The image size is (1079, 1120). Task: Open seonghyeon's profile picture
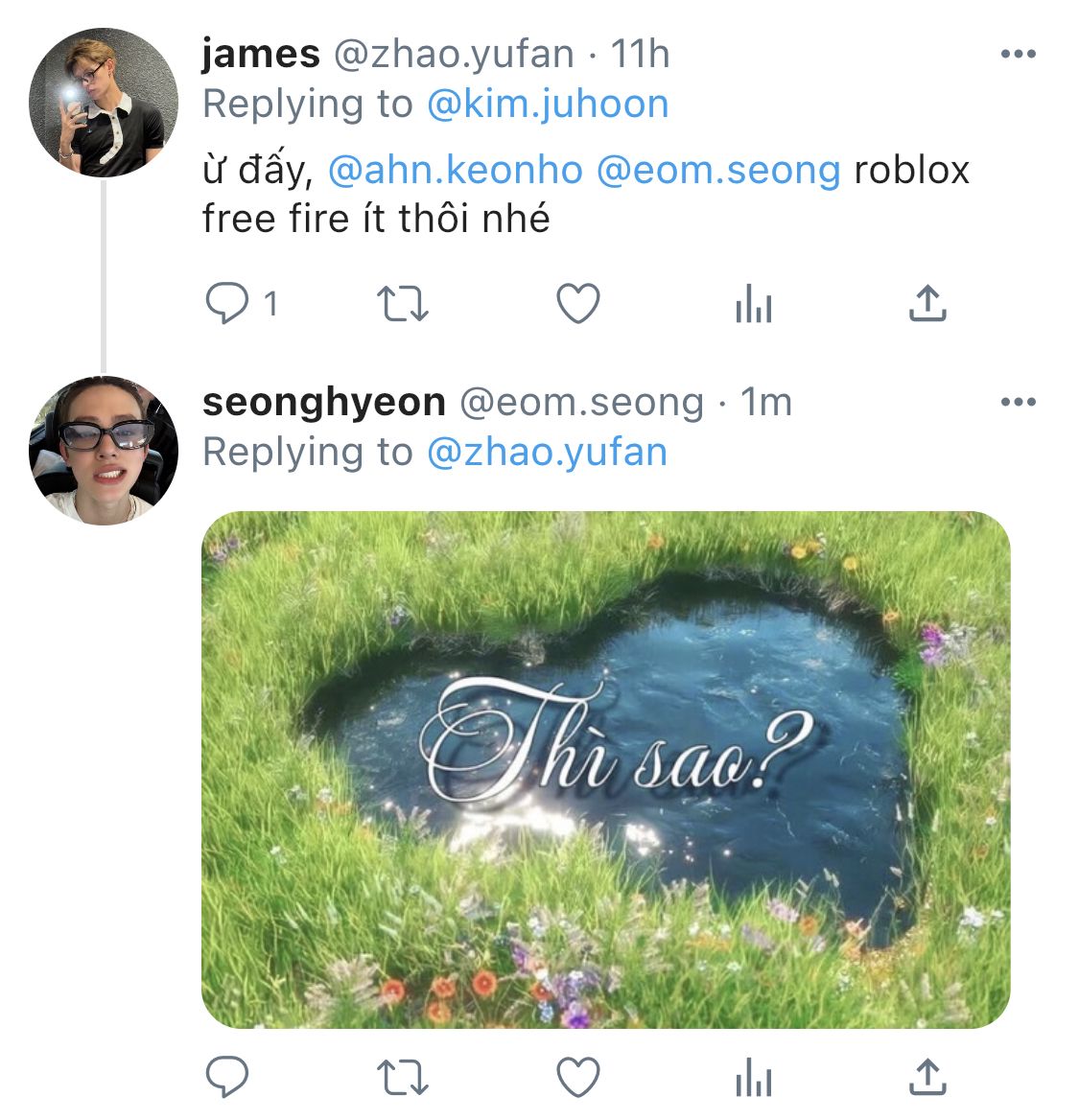coord(103,451)
